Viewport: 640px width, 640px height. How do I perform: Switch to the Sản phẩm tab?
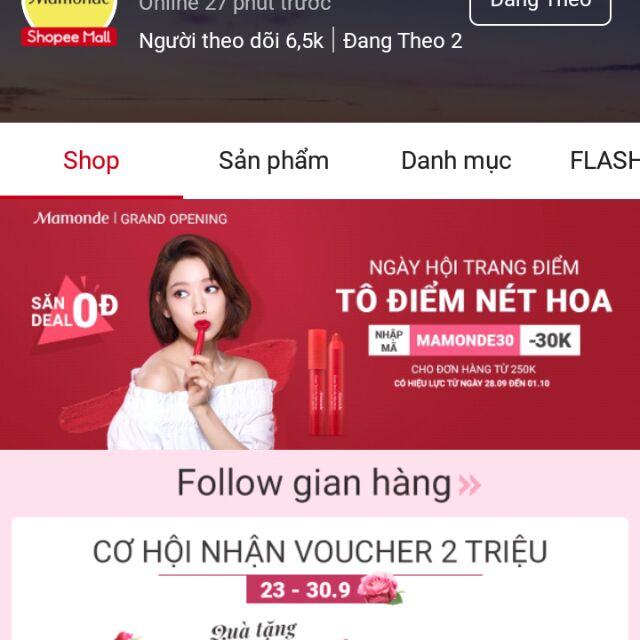pyautogui.click(x=274, y=160)
